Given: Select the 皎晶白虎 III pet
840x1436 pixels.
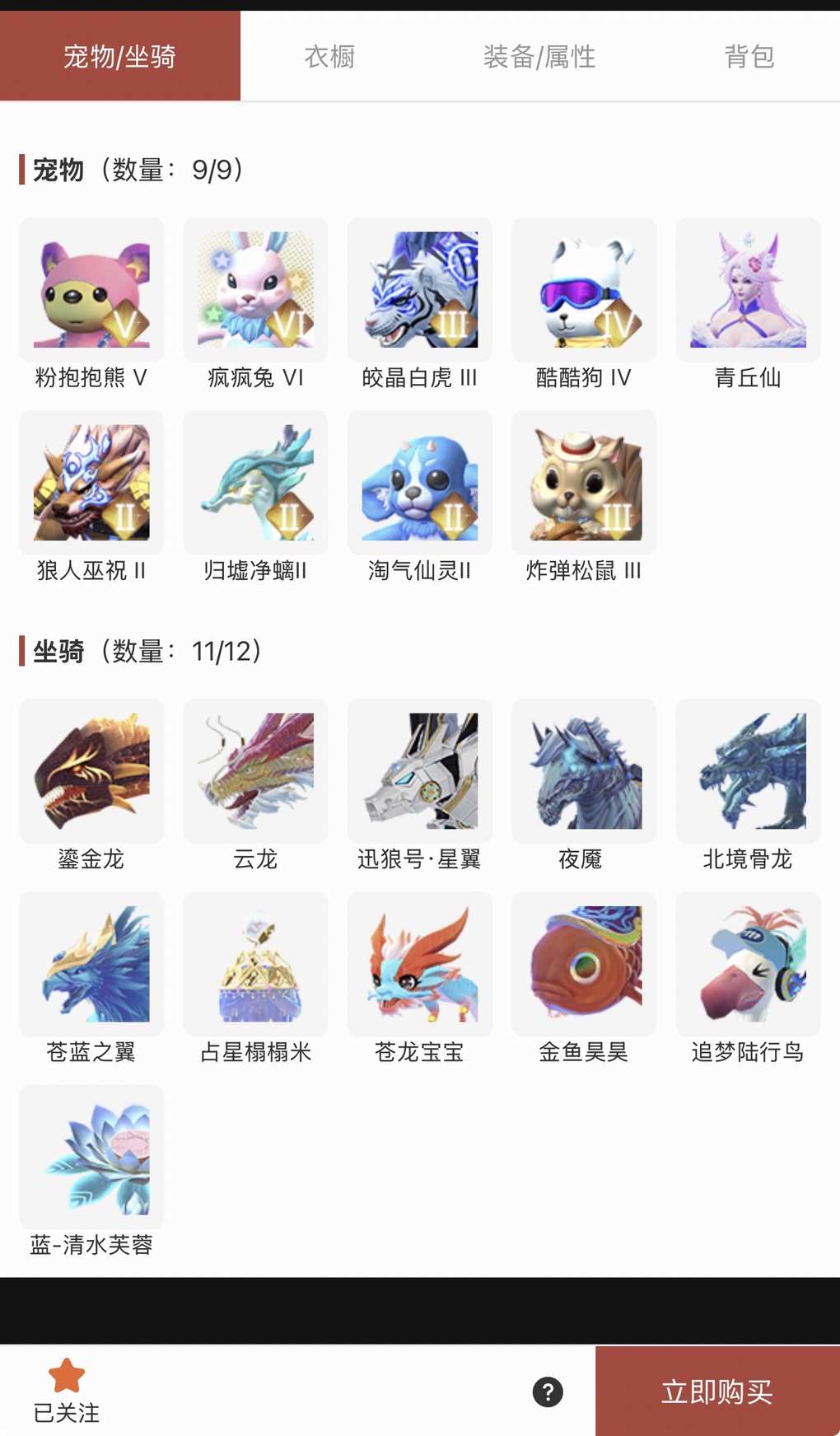Looking at the screenshot, I should pos(420,290).
